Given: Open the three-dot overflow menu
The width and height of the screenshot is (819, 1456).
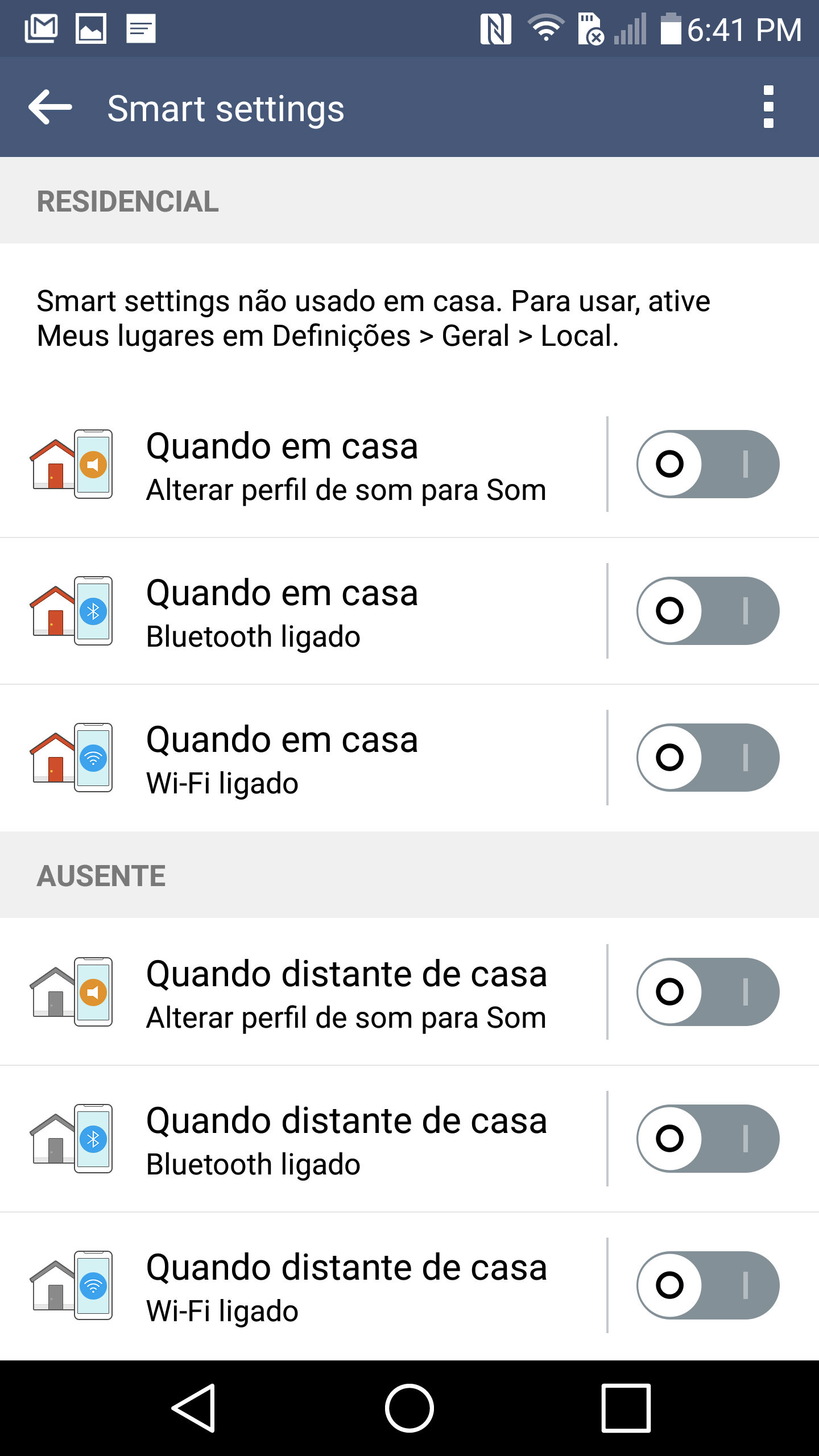Looking at the screenshot, I should click(768, 107).
